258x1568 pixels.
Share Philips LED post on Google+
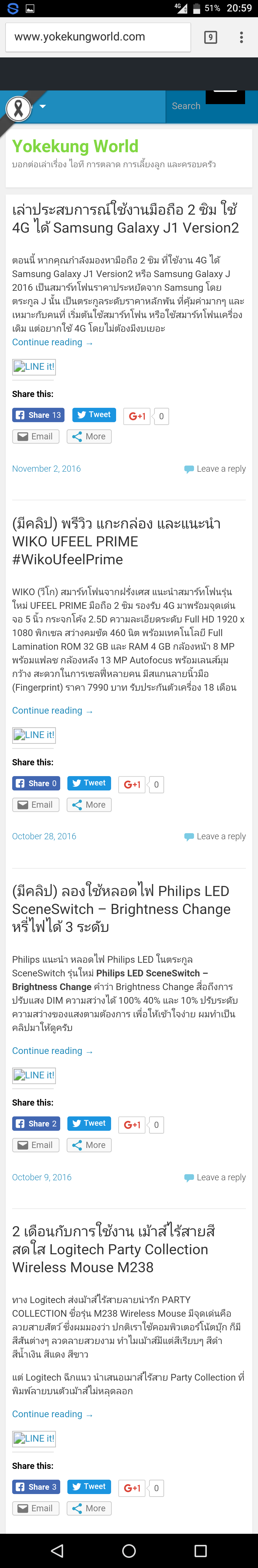point(132,1125)
